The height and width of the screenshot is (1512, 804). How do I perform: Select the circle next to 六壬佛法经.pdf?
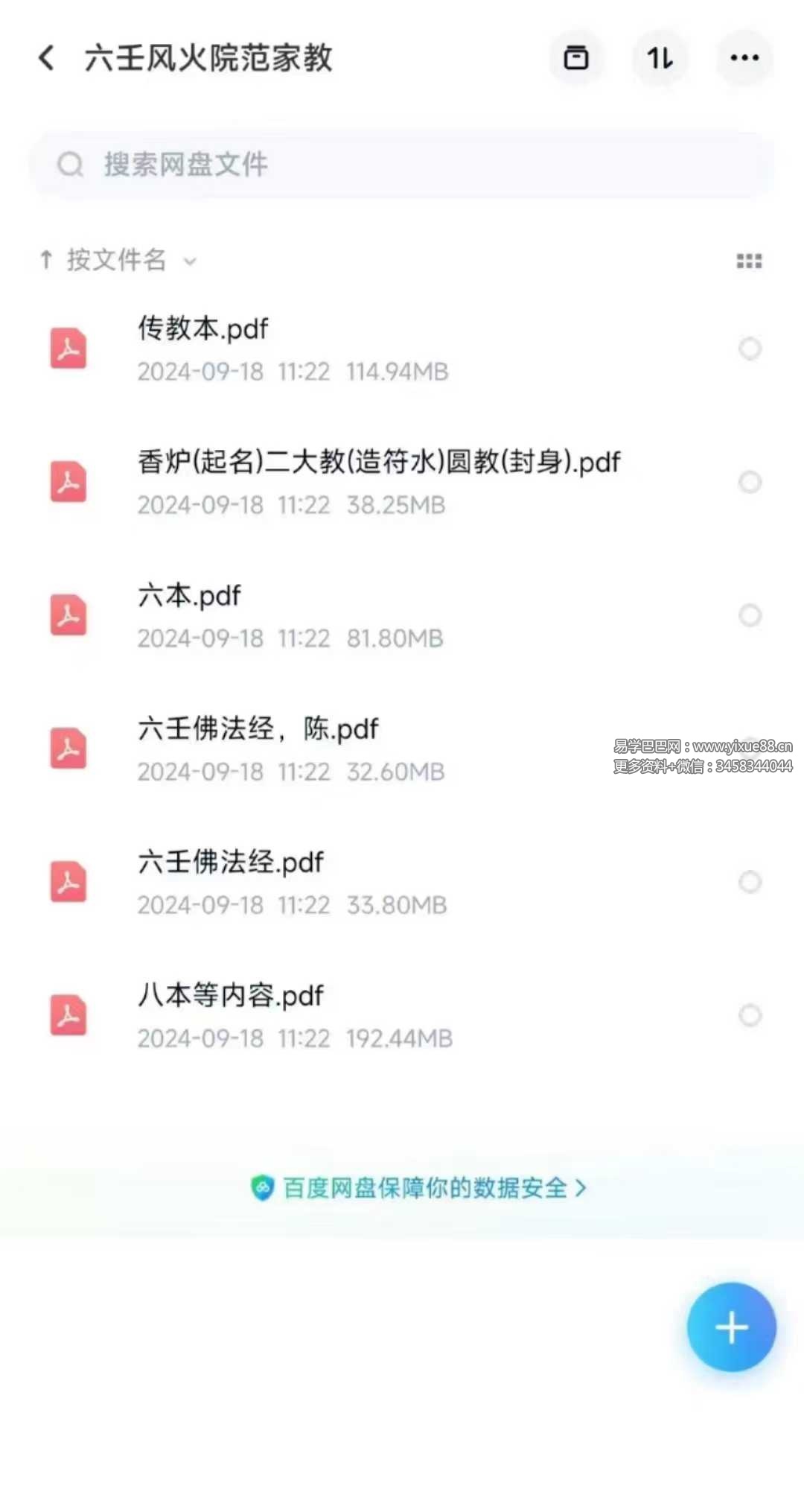coord(750,882)
